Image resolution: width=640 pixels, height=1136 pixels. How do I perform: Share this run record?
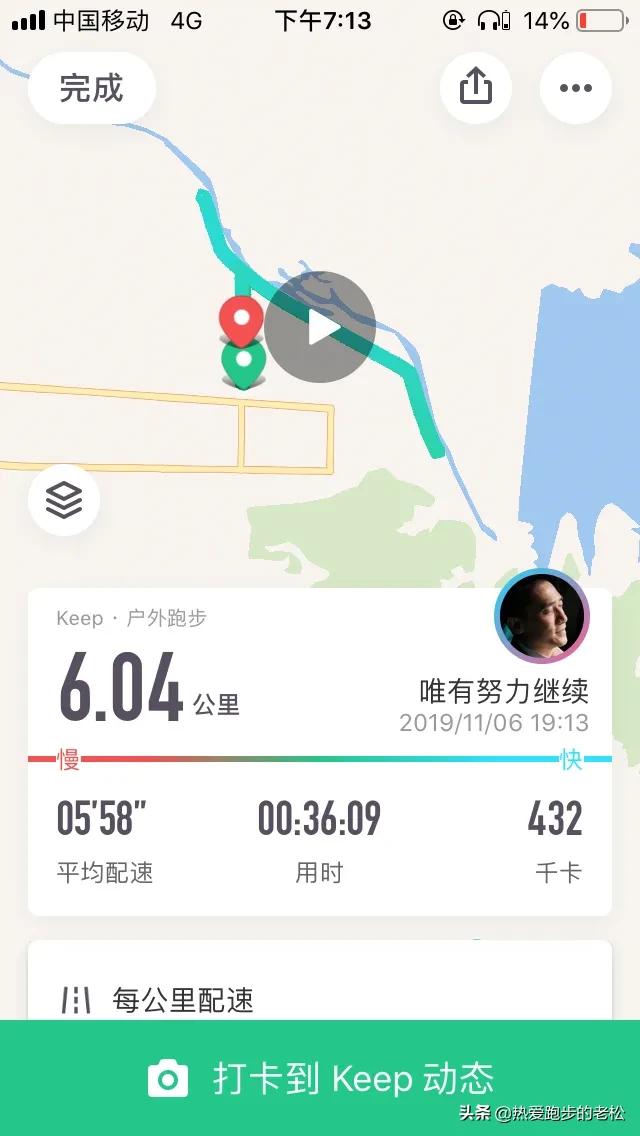(475, 88)
